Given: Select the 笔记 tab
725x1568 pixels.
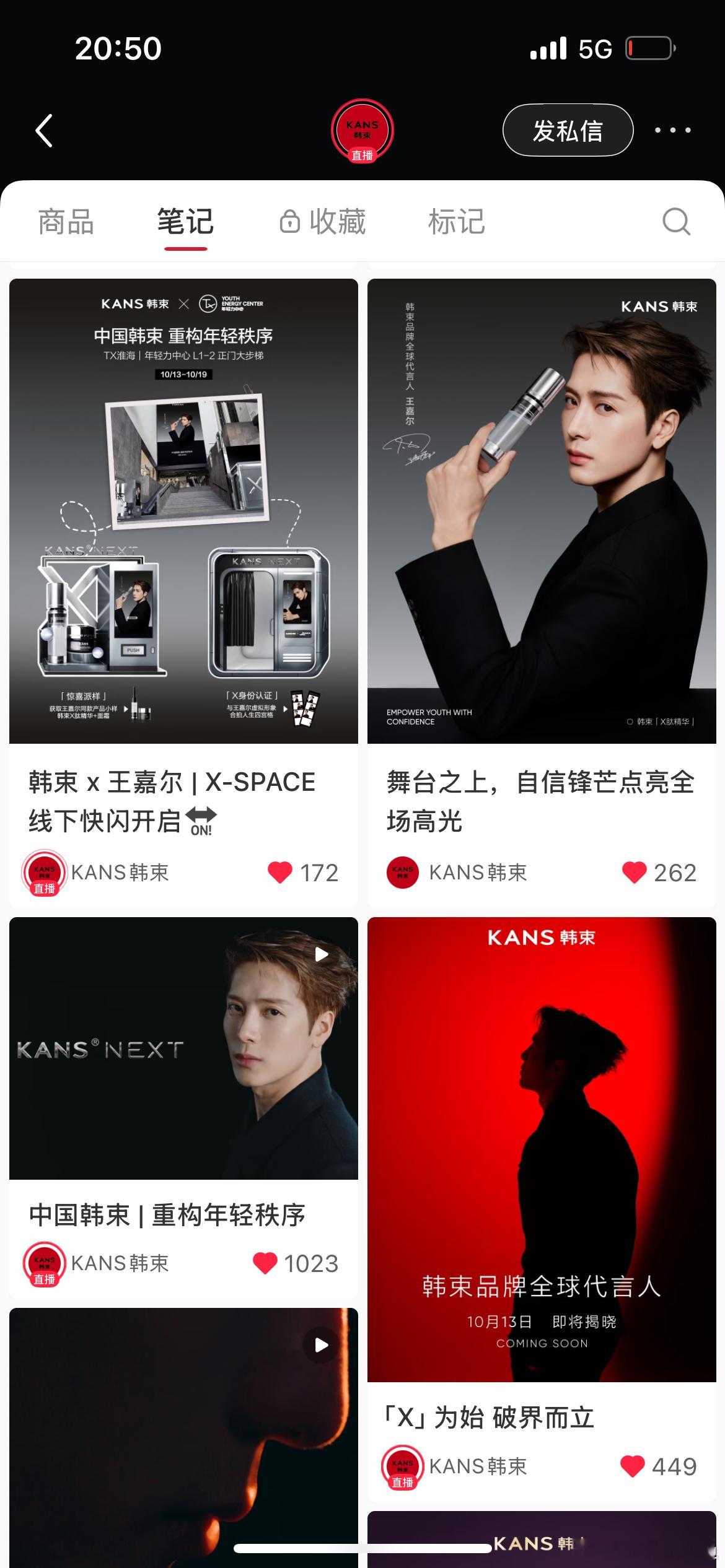Looking at the screenshot, I should (x=185, y=222).
